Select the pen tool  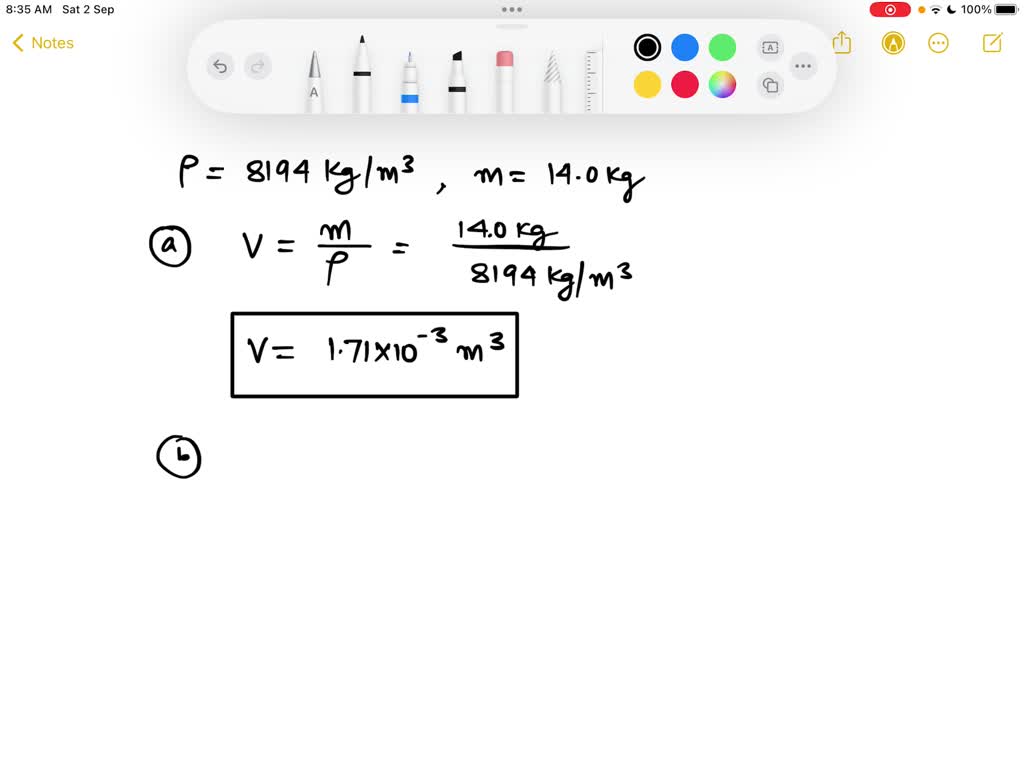[314, 80]
